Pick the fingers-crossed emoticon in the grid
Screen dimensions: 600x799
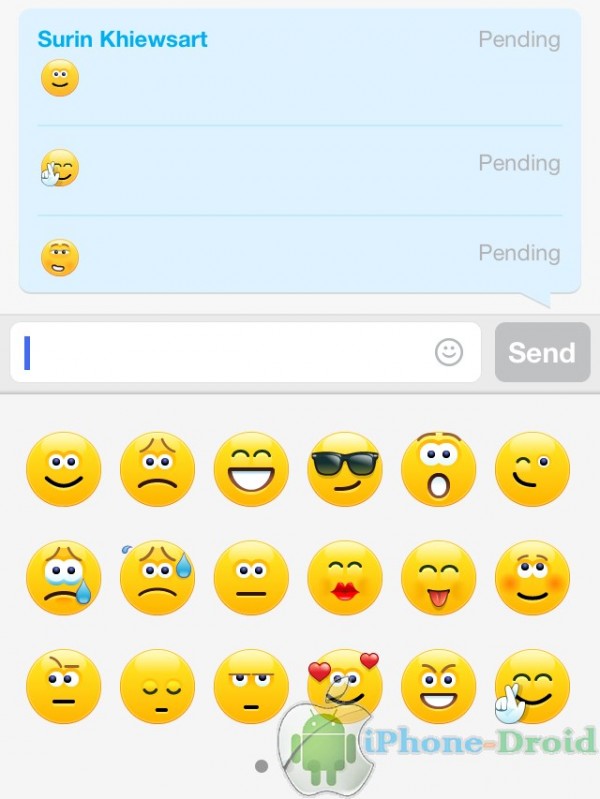click(x=532, y=687)
